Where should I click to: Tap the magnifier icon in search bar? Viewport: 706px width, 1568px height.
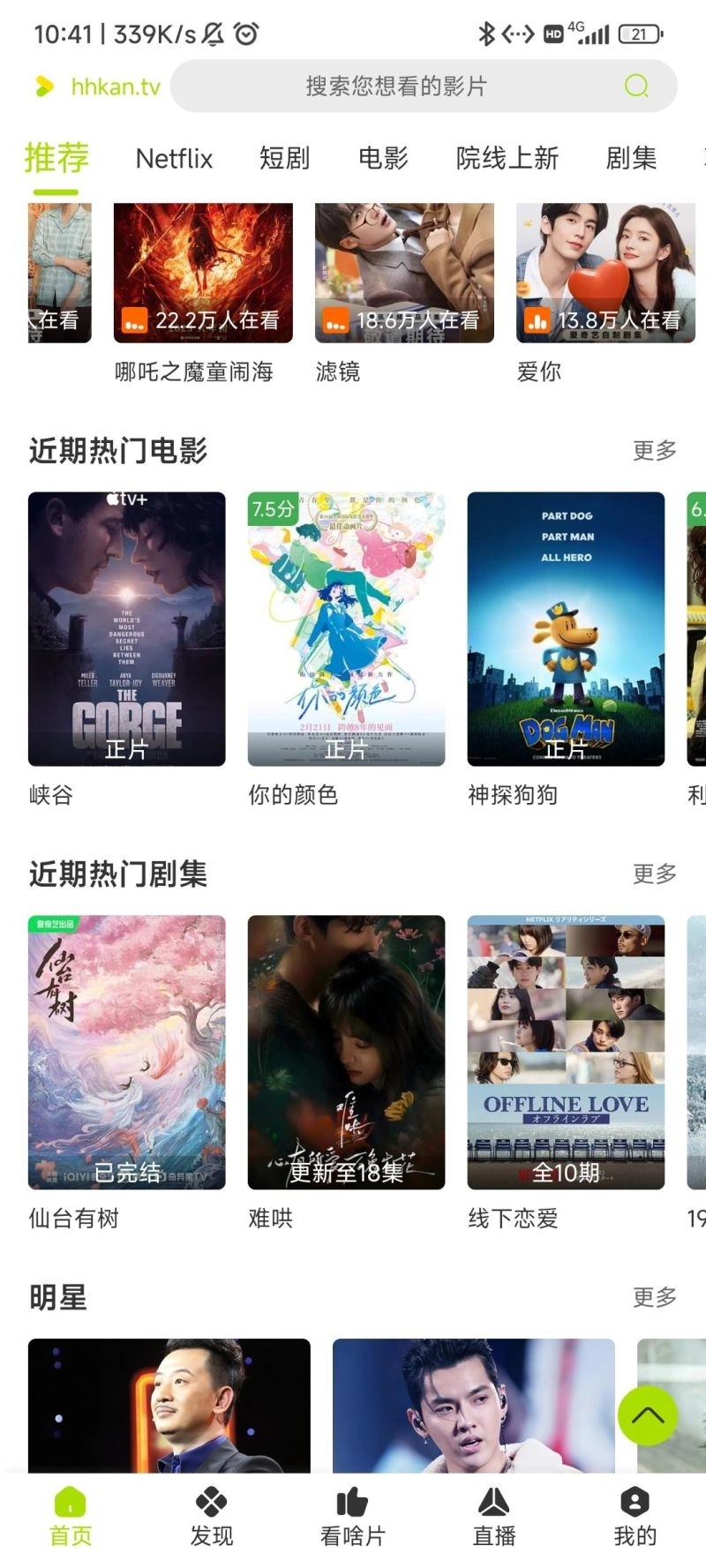[x=637, y=85]
